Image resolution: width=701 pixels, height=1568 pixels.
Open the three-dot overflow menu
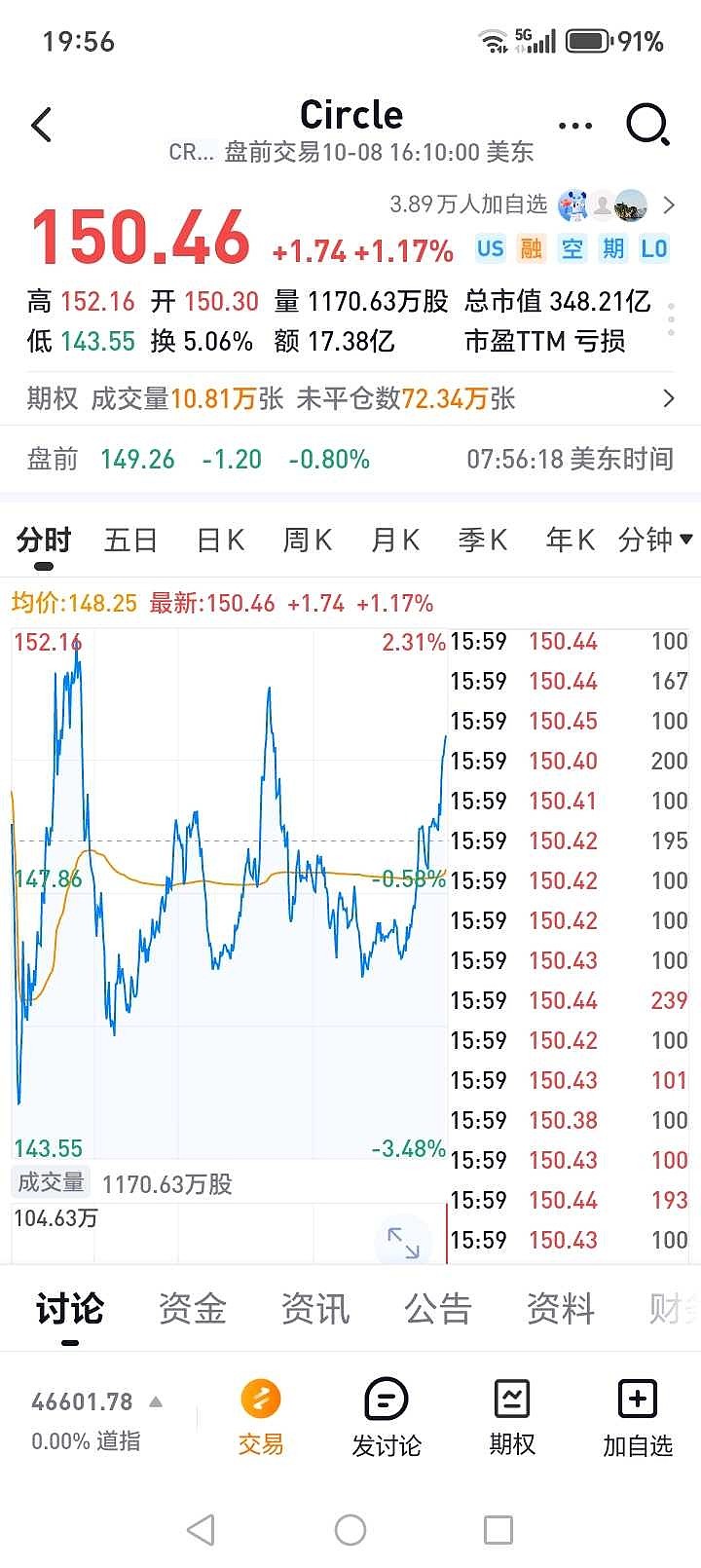574,126
